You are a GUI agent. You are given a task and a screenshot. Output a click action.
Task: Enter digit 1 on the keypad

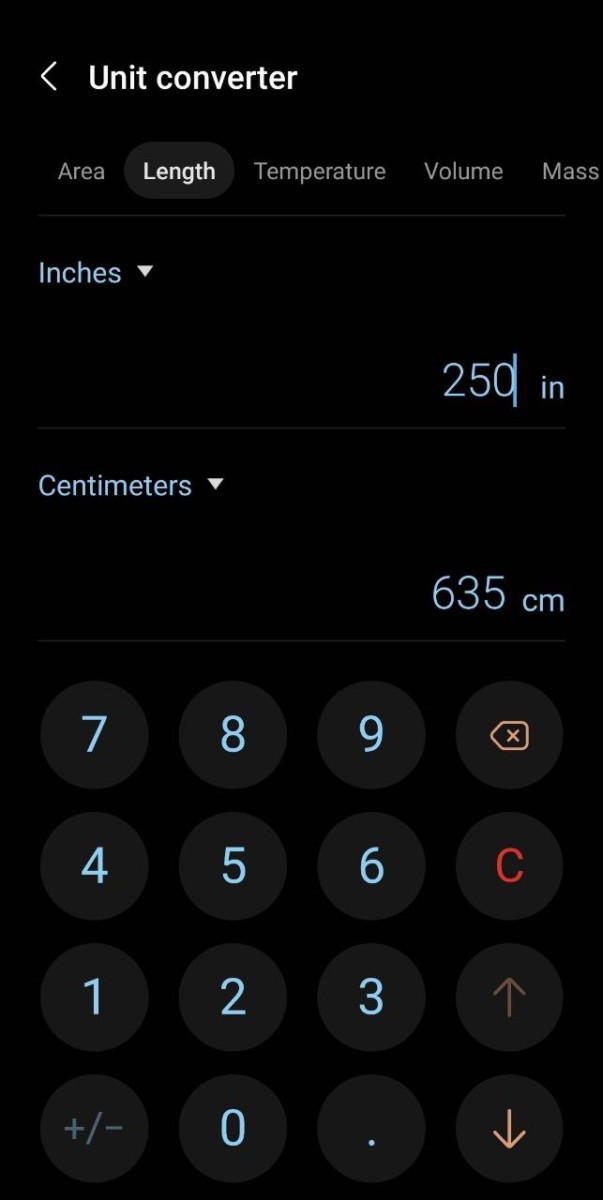94,997
